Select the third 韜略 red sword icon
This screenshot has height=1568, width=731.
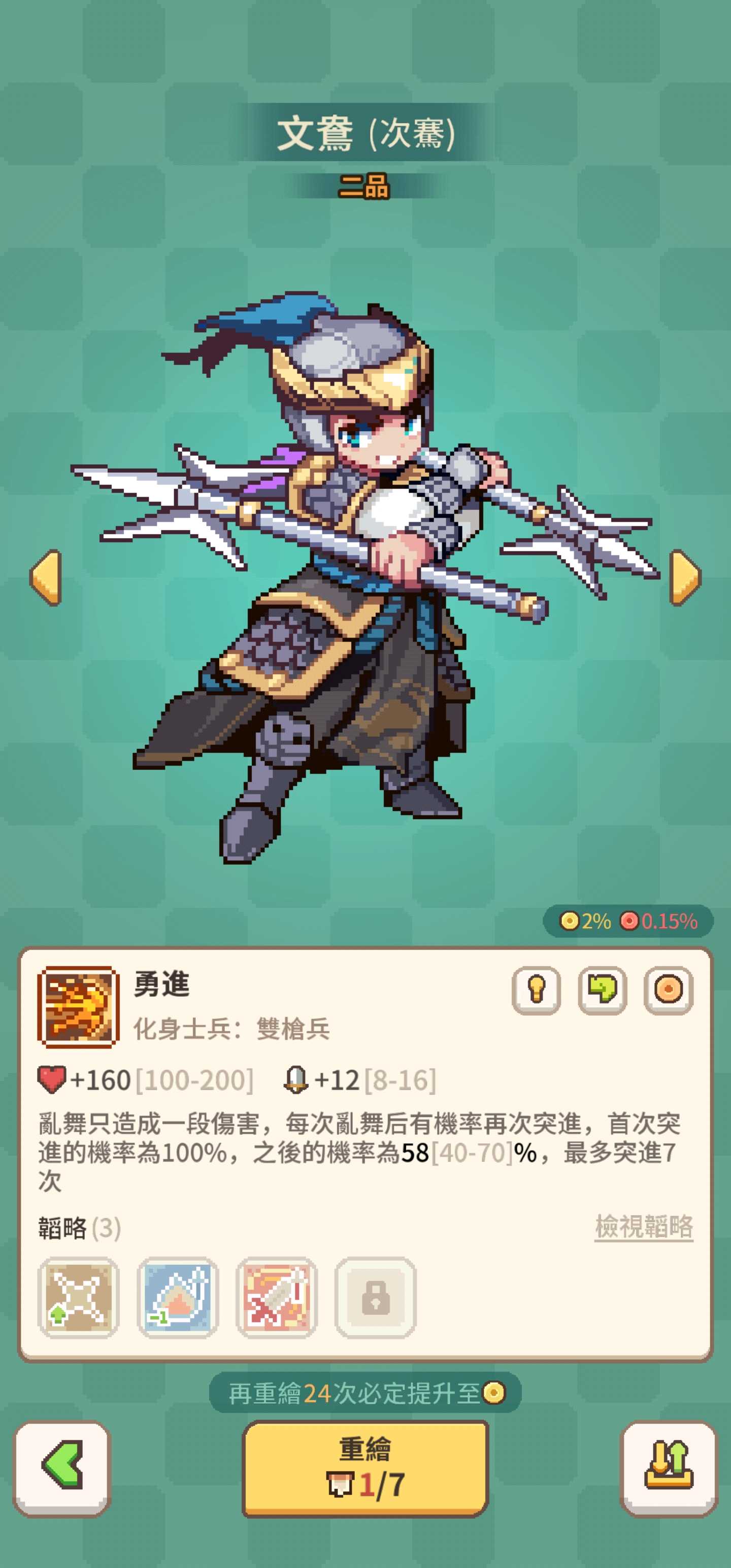[x=276, y=1297]
